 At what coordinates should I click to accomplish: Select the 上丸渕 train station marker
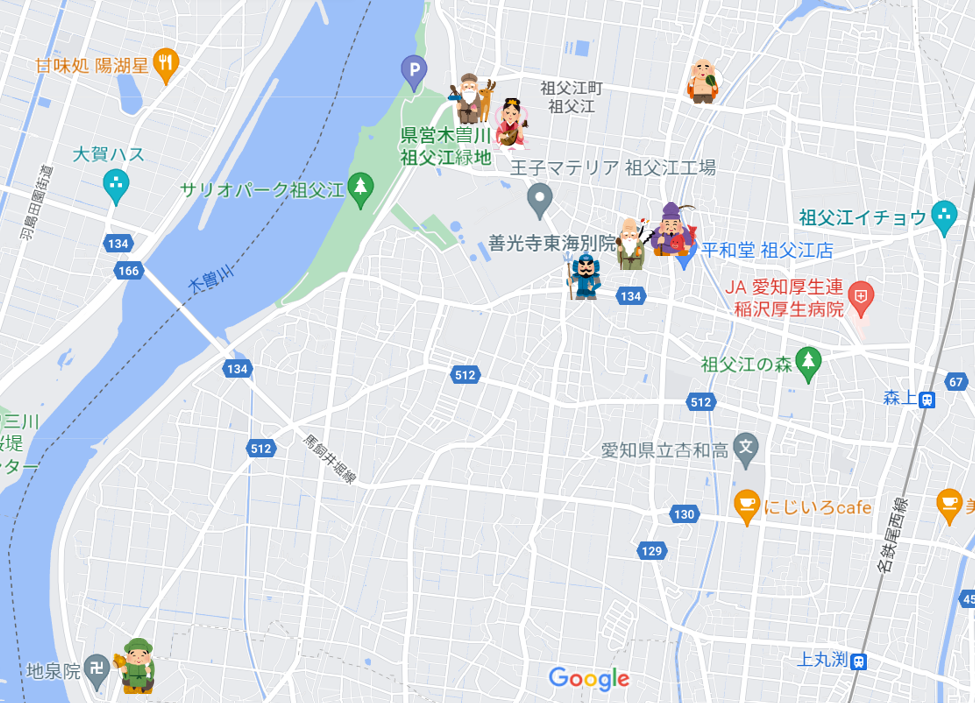point(859,660)
